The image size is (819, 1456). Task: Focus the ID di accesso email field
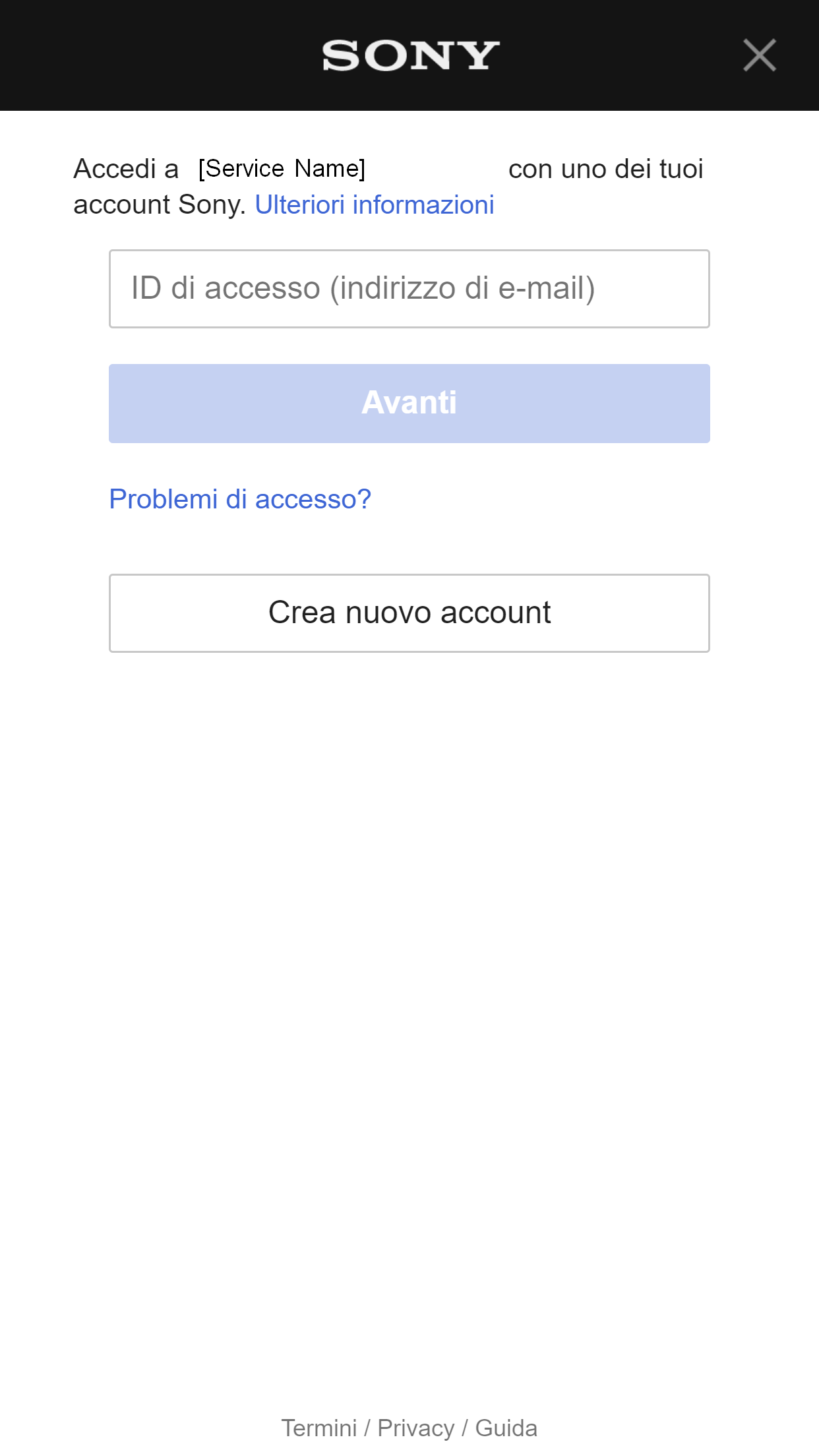tap(409, 289)
